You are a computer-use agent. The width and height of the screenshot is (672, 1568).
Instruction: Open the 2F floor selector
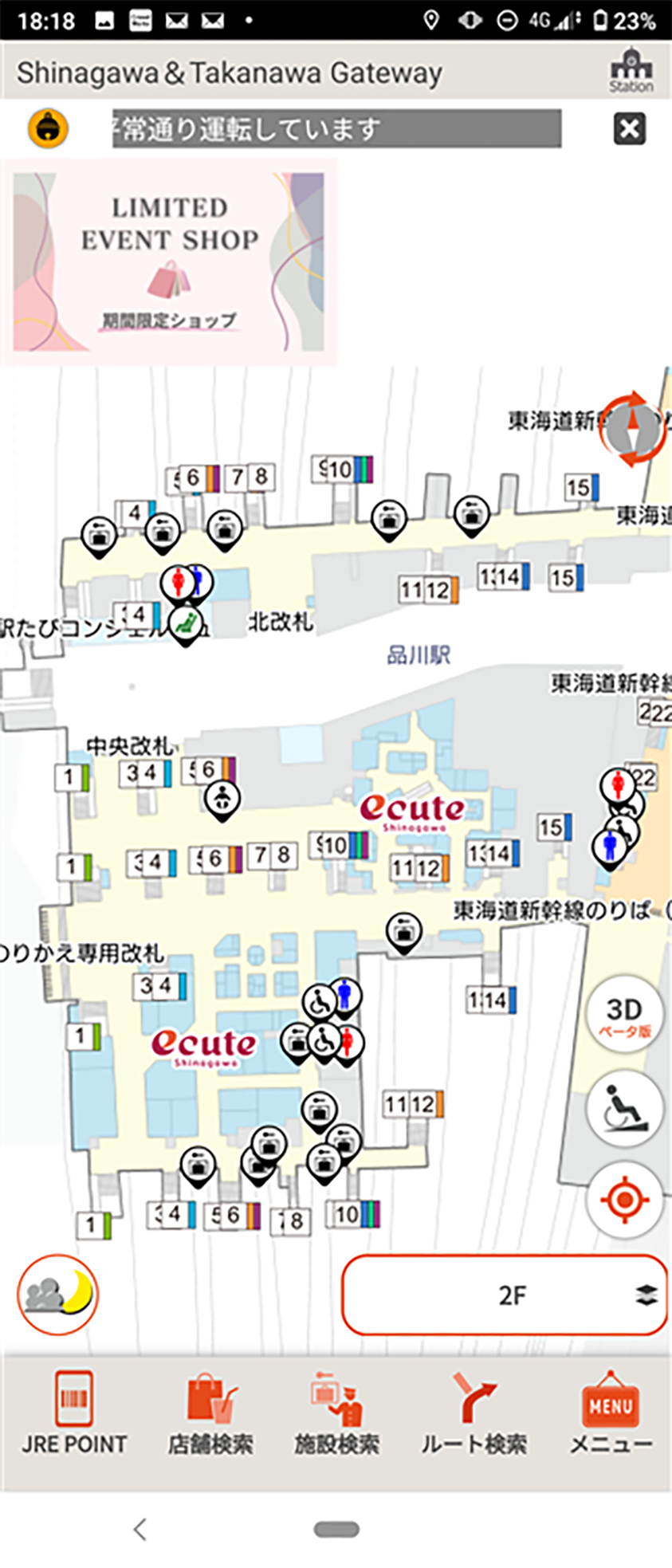(x=505, y=1295)
